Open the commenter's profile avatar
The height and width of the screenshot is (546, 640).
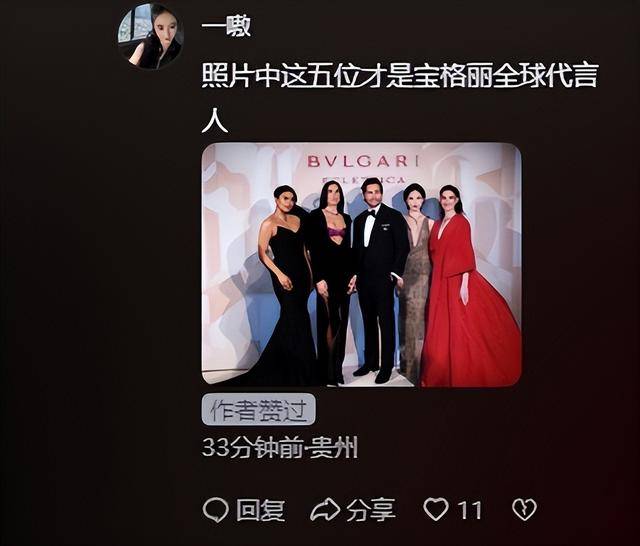(150, 35)
